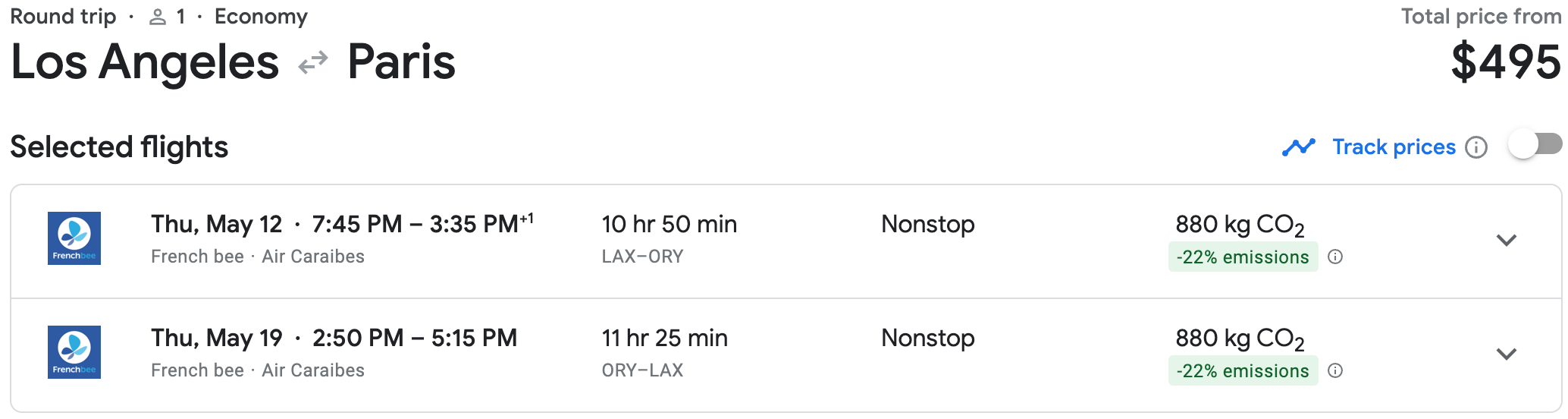Show emissions info for the May 12 flight
The width and height of the screenshot is (1568, 419).
click(1335, 257)
